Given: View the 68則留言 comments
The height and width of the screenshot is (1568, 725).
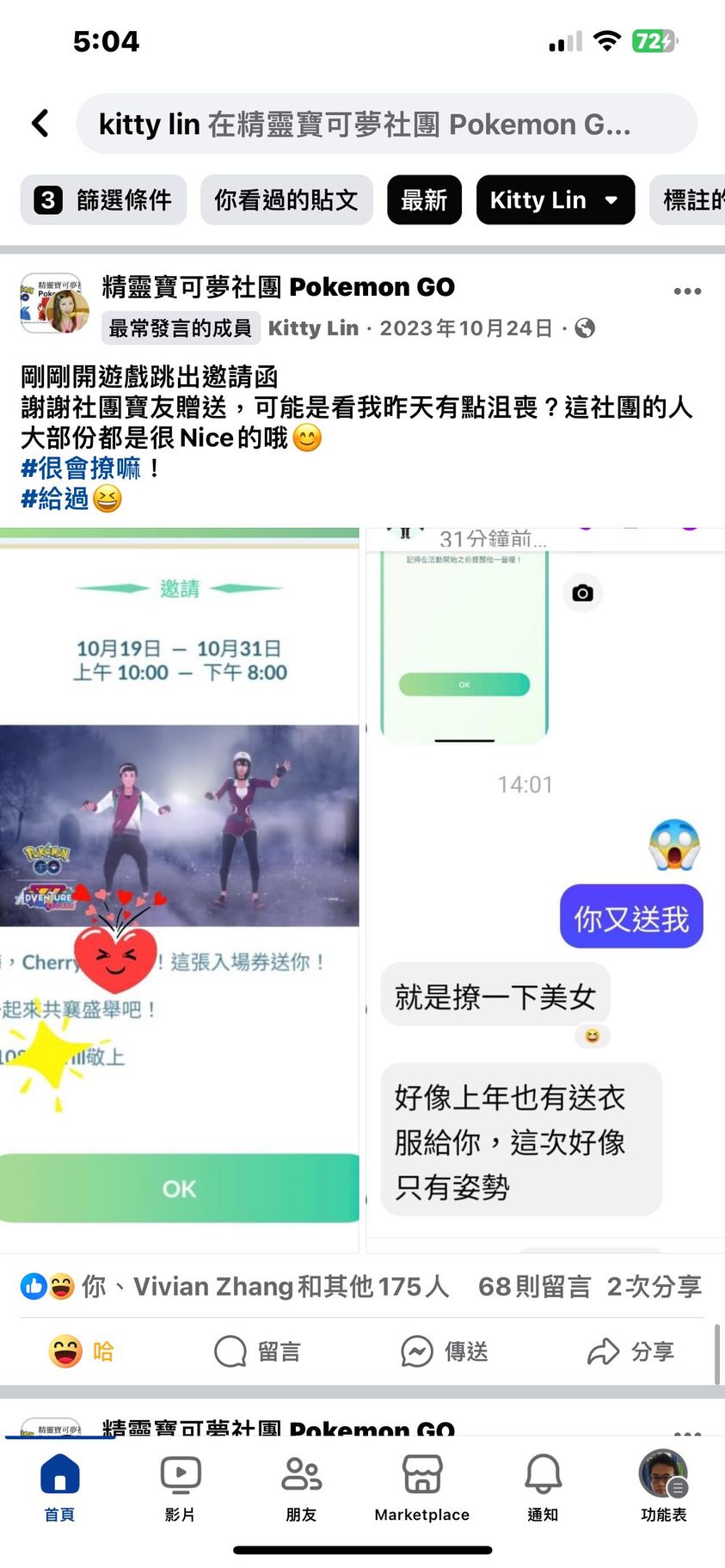Looking at the screenshot, I should (534, 1286).
